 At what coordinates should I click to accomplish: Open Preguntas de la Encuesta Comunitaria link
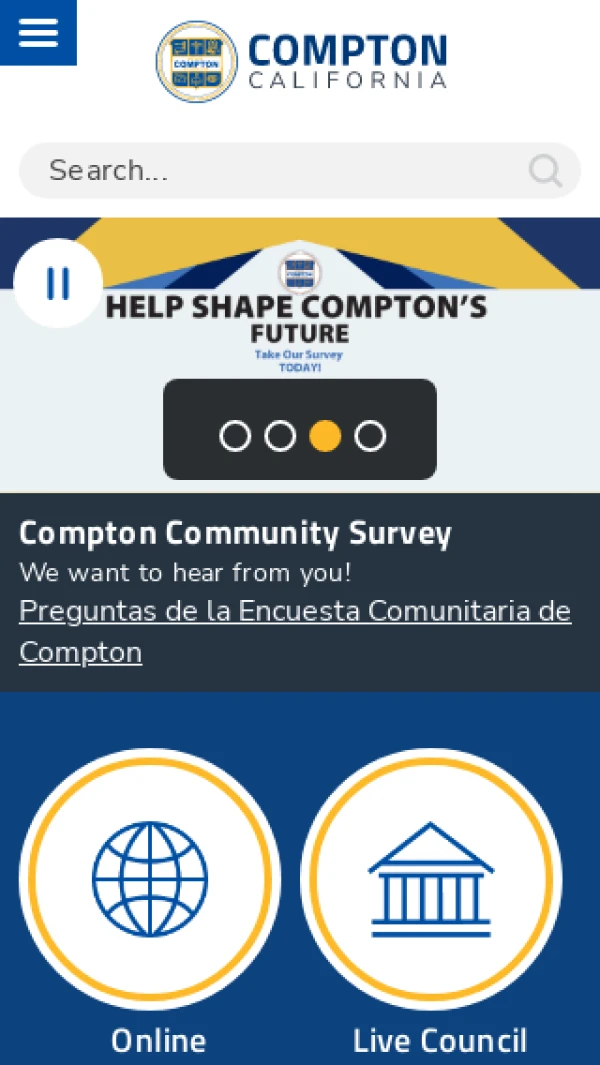(295, 632)
